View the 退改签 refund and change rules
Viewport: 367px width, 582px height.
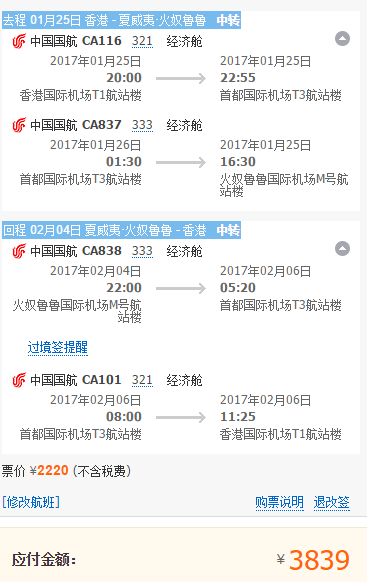331,503
